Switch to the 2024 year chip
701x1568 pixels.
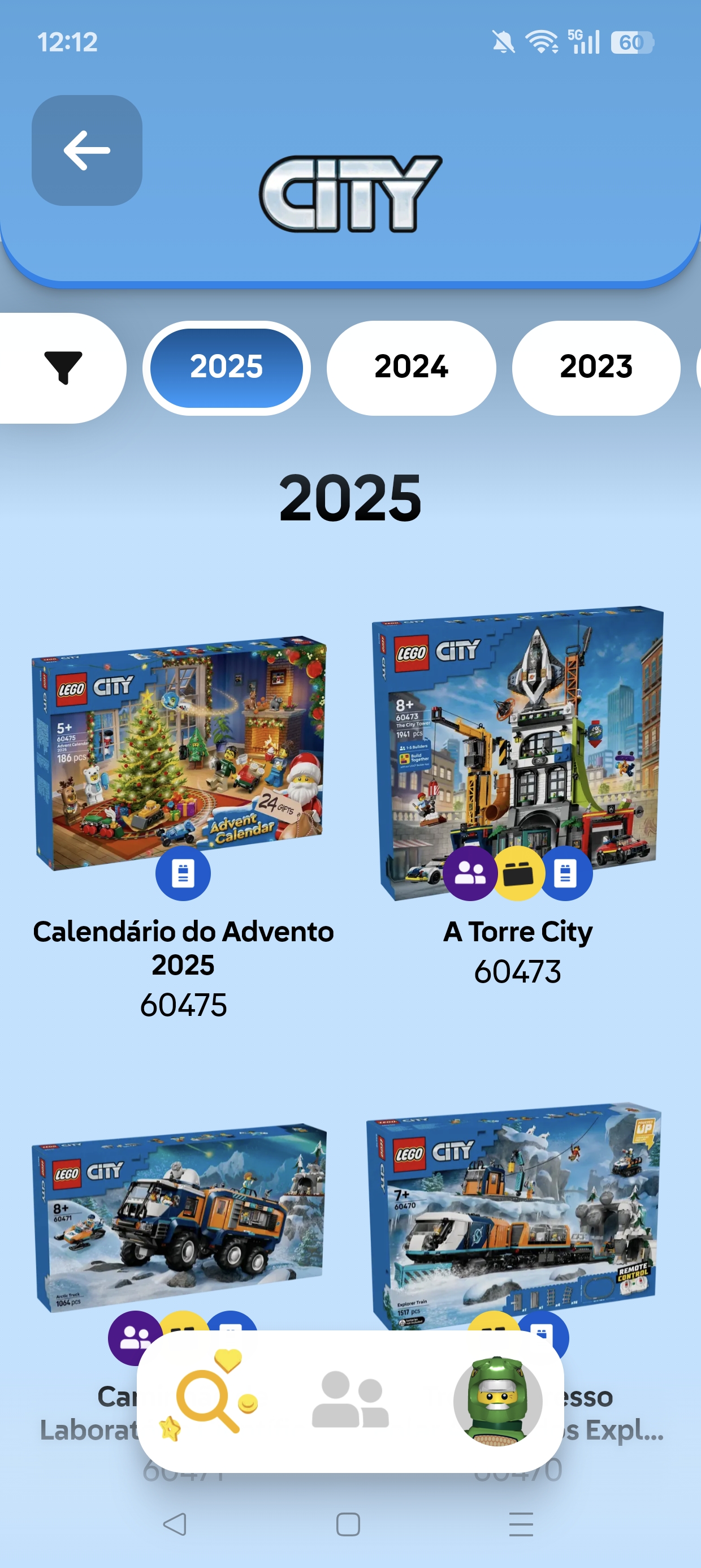coord(411,367)
